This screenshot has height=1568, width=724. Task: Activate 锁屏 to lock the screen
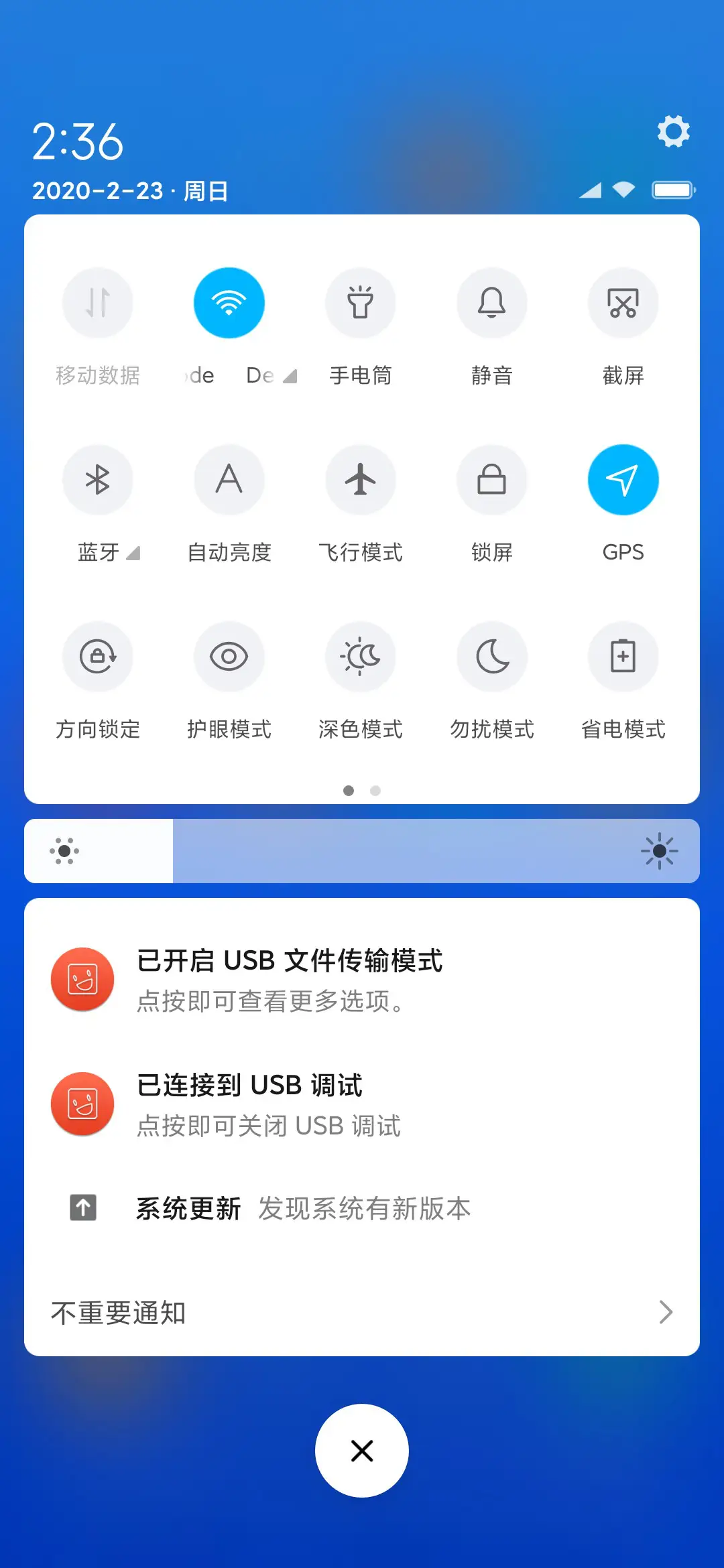pyautogui.click(x=491, y=480)
